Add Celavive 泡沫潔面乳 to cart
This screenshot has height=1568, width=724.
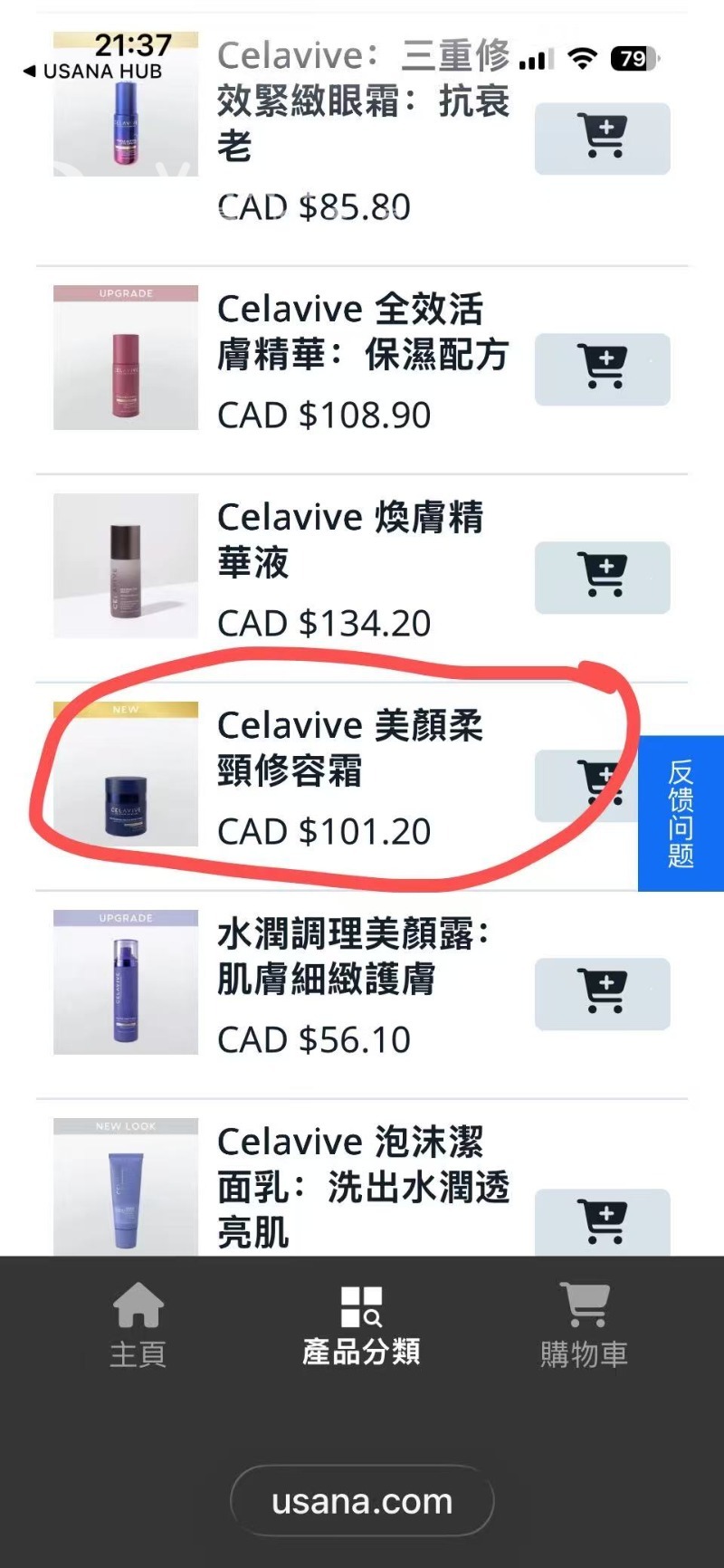[x=602, y=1222]
